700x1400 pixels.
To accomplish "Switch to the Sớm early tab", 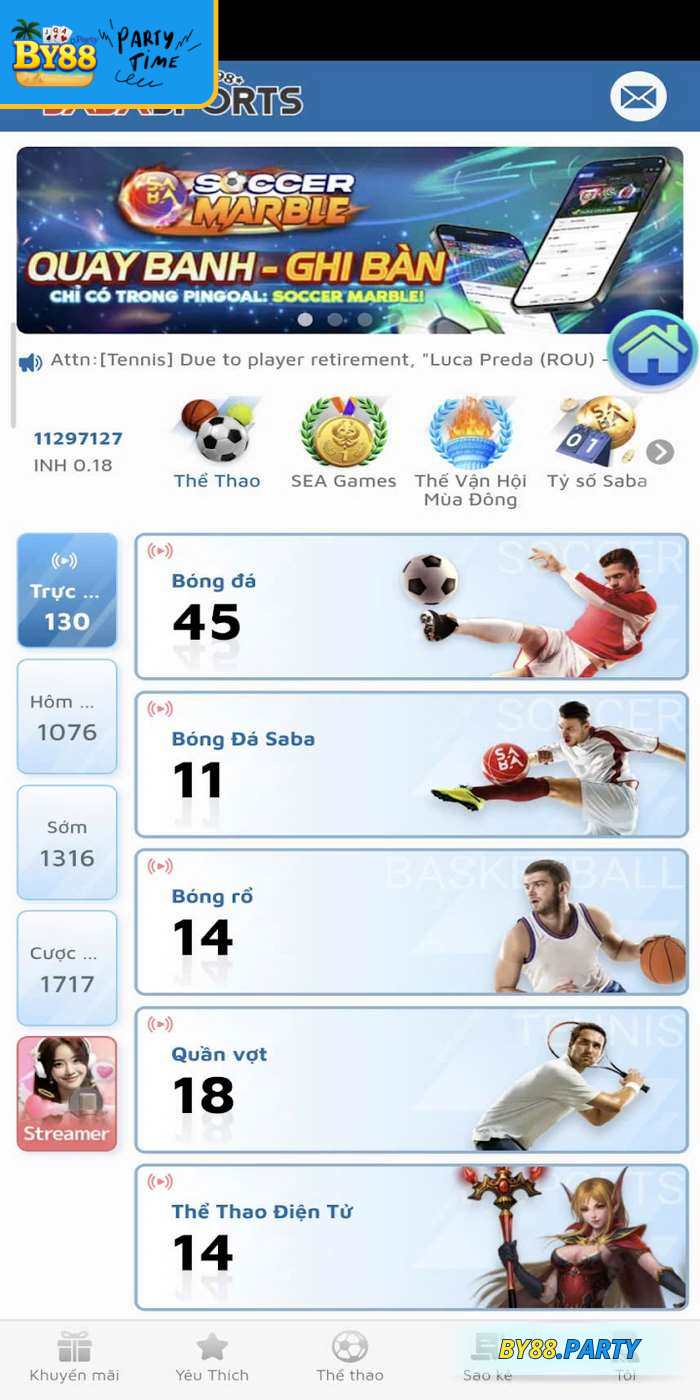I will pos(67,842).
